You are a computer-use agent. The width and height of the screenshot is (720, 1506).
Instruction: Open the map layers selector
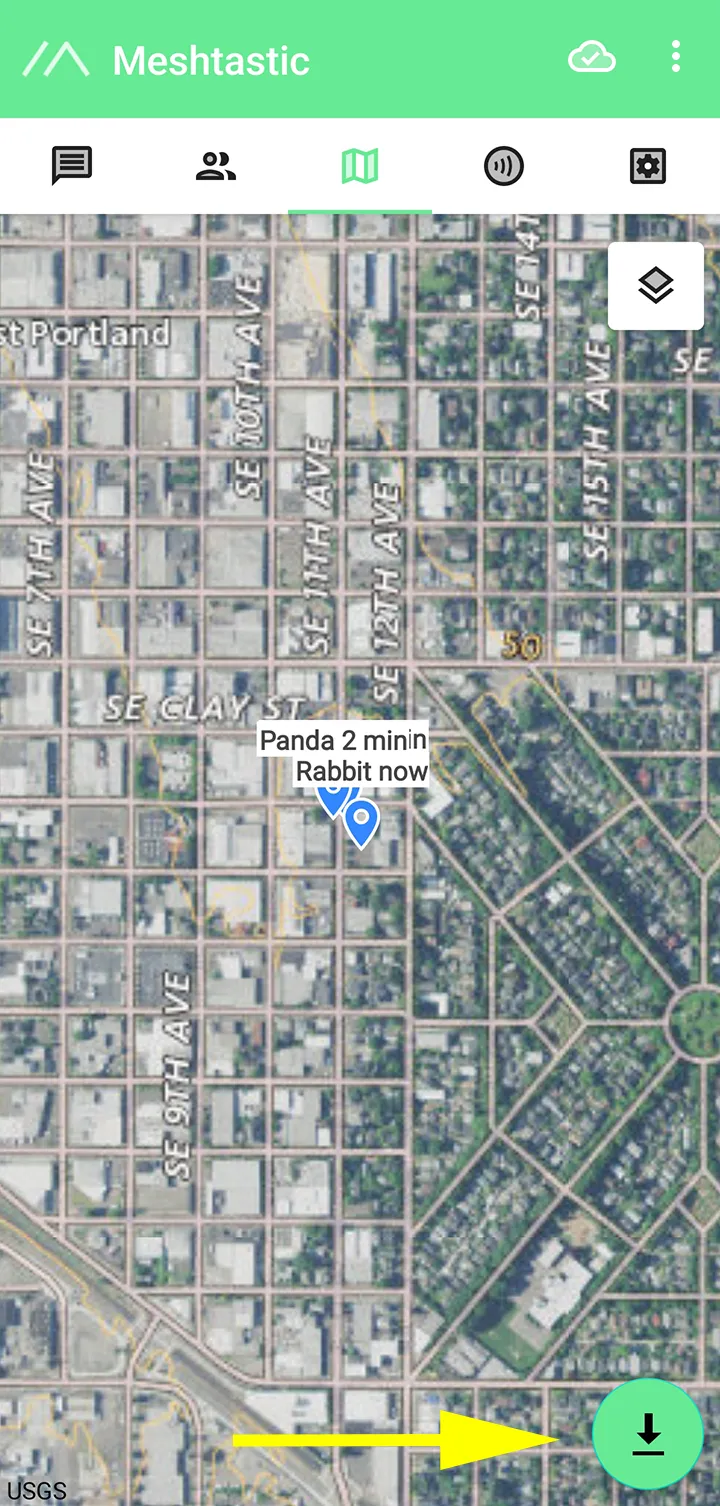656,287
